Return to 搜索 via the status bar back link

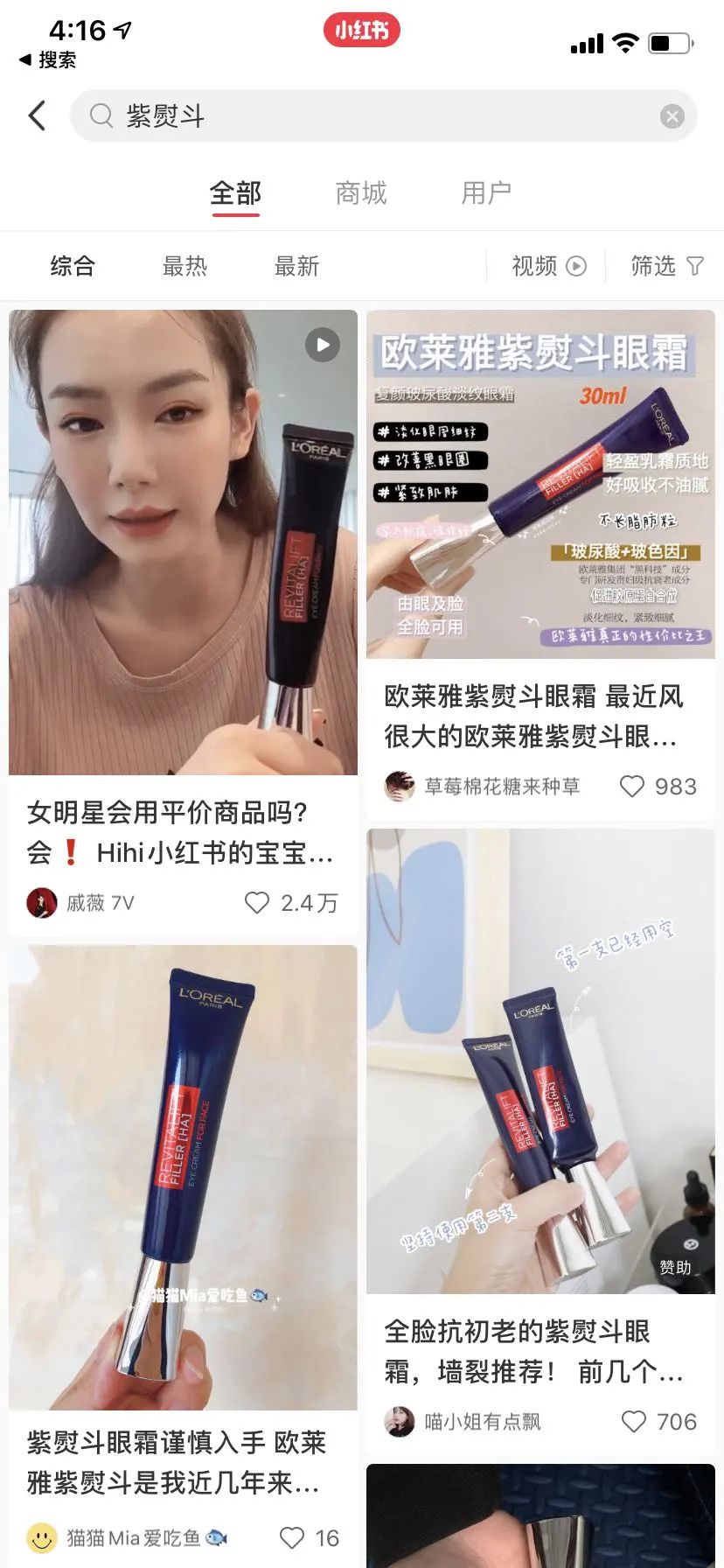point(47,59)
